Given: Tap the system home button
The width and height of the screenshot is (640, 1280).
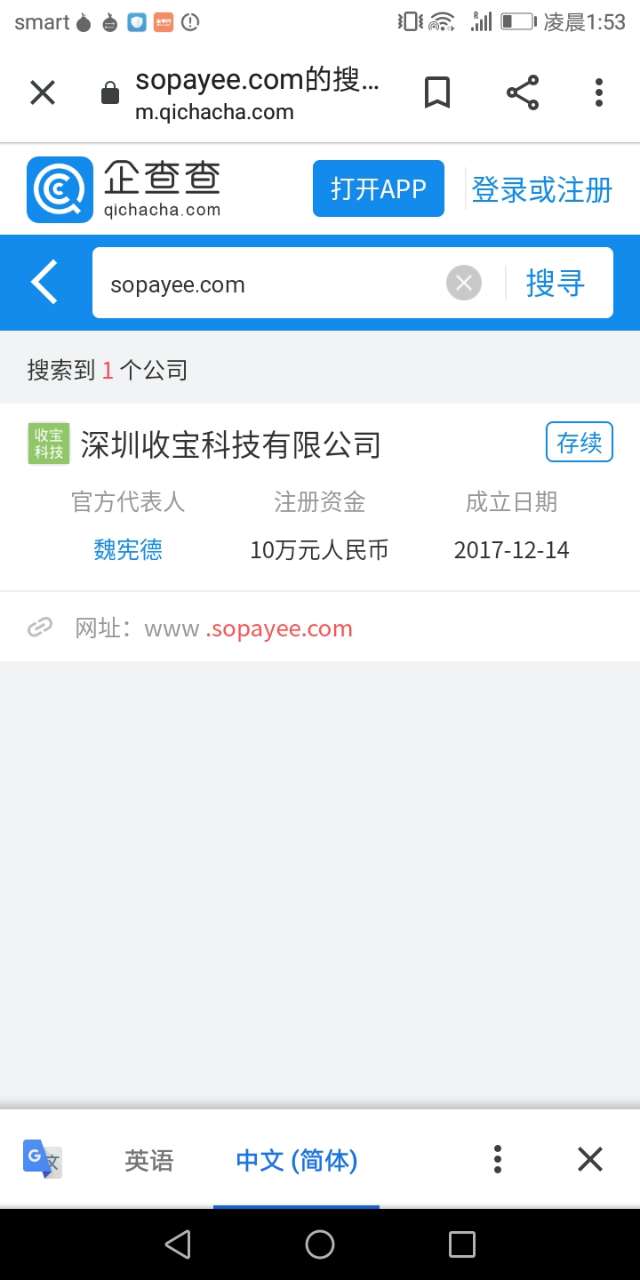Looking at the screenshot, I should tap(320, 1244).
